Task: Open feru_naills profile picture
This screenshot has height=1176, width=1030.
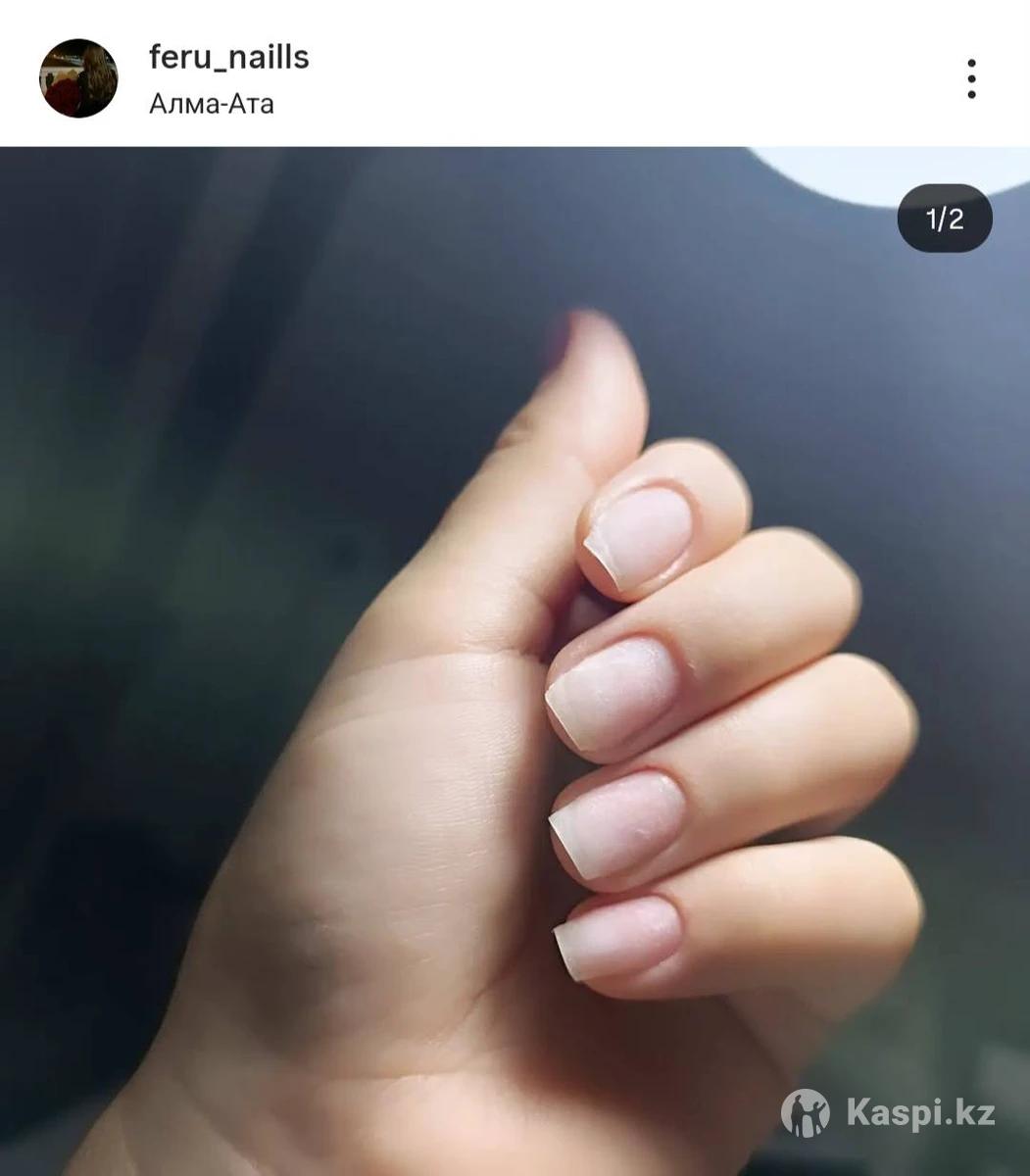Action: pyautogui.click(x=78, y=78)
